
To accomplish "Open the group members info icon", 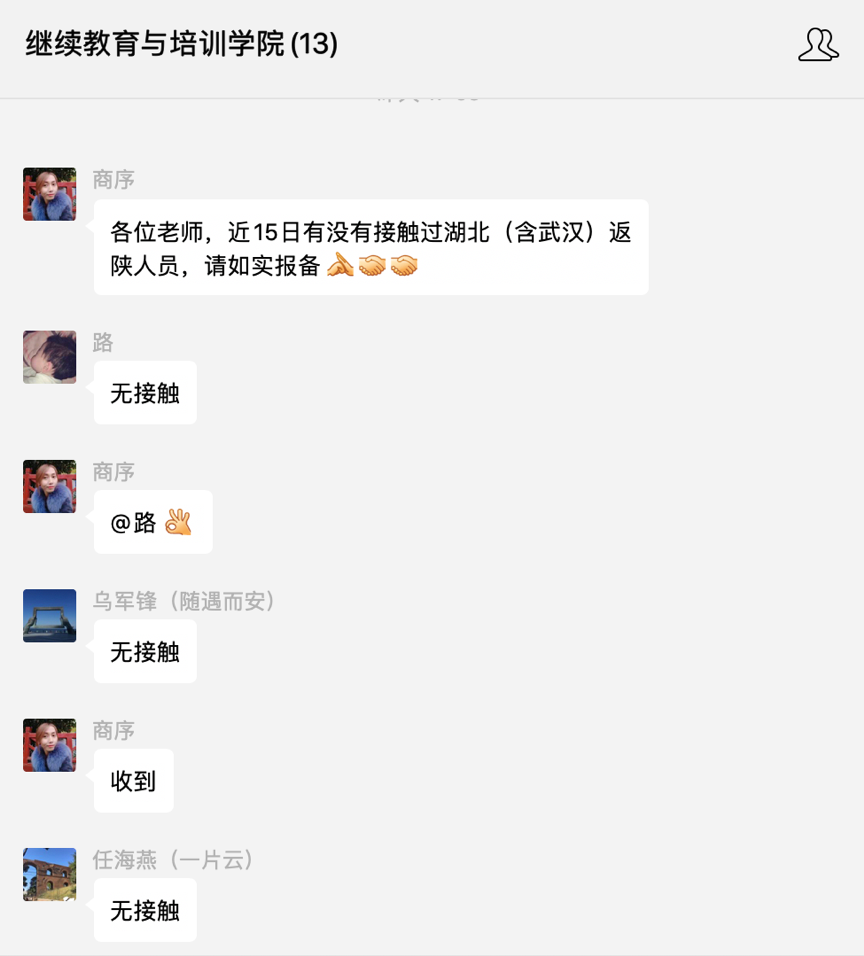I will click(818, 45).
